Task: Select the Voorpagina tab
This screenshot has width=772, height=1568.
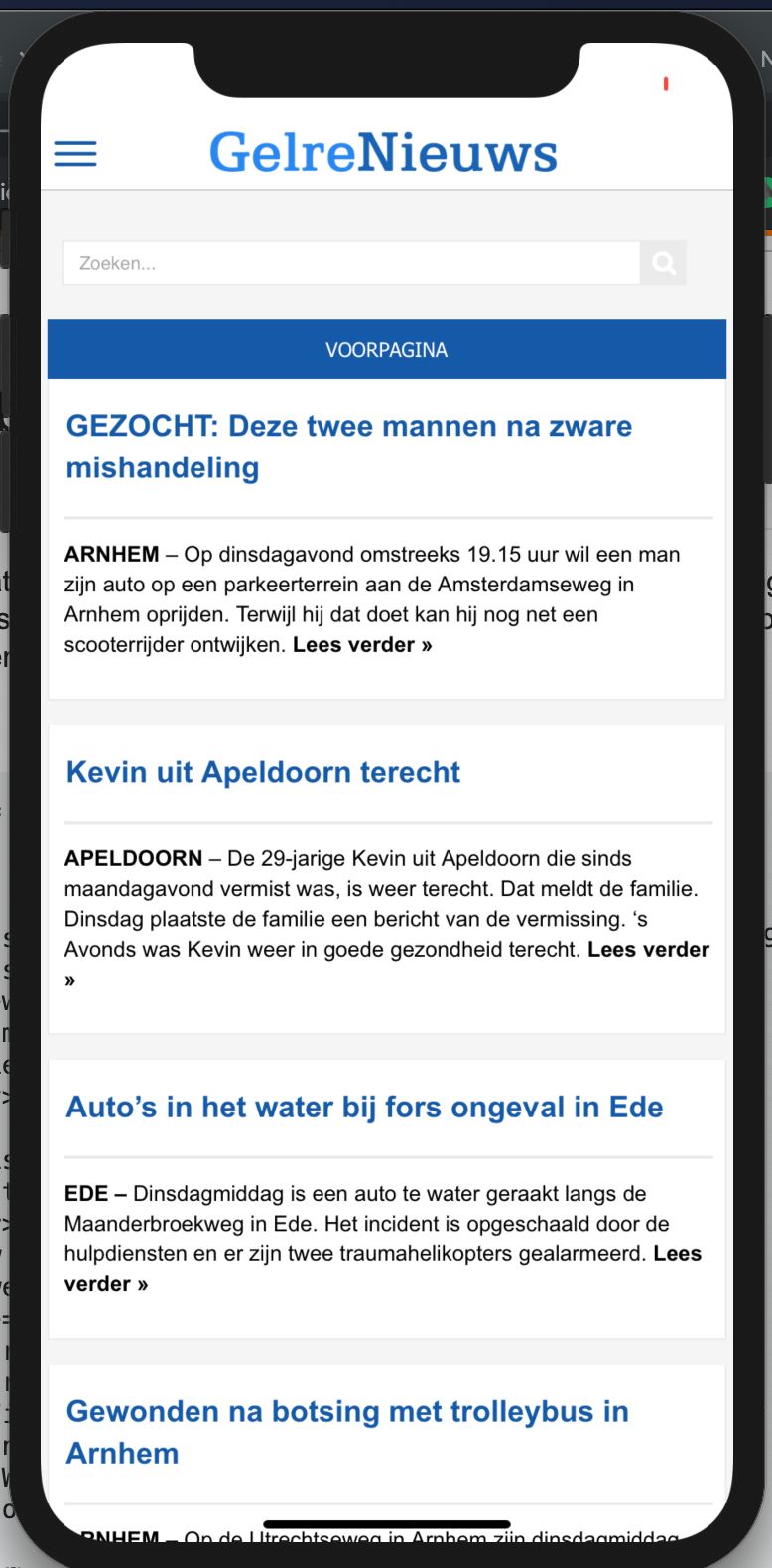Action: (x=386, y=349)
